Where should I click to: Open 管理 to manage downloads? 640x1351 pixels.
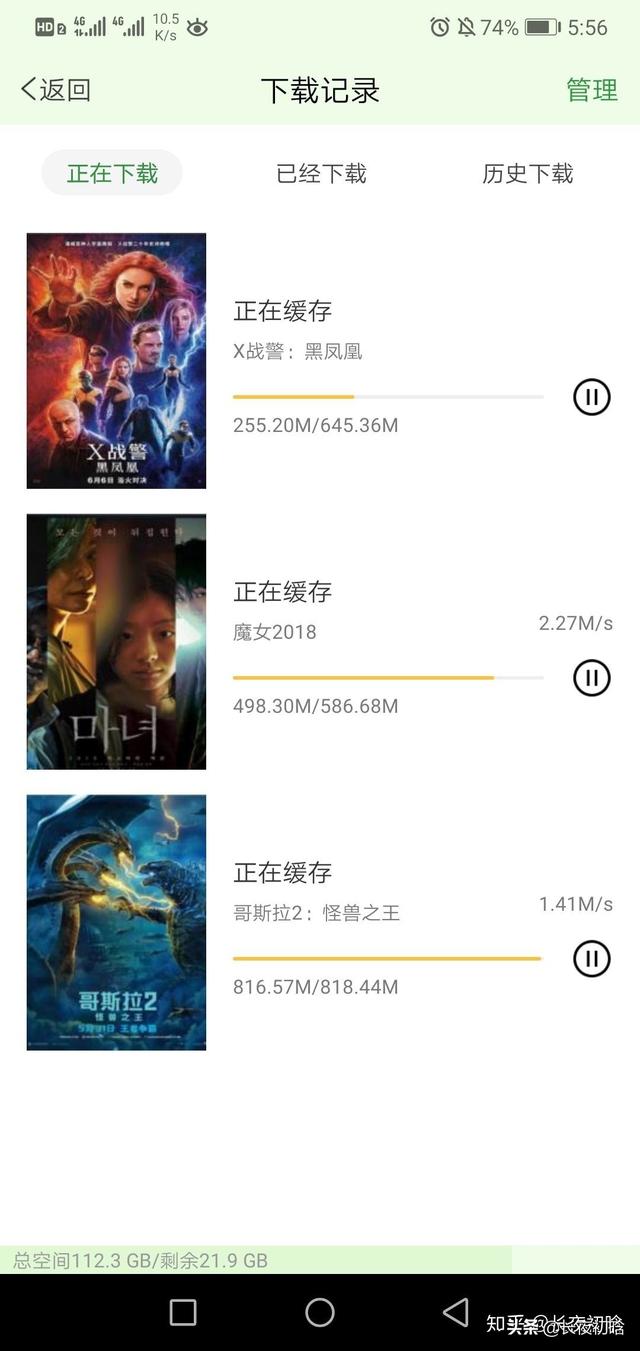(x=592, y=90)
